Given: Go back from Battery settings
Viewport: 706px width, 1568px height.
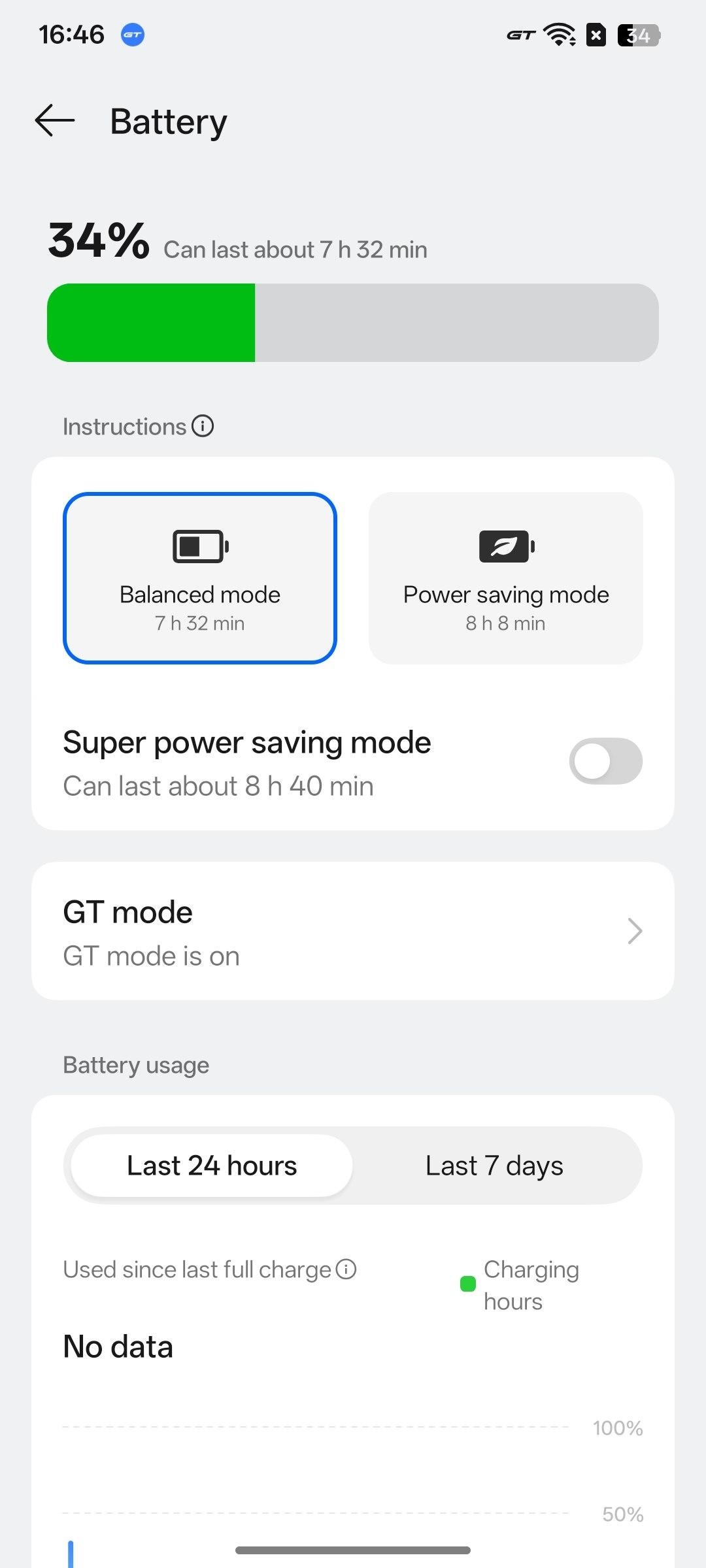Looking at the screenshot, I should (55, 121).
